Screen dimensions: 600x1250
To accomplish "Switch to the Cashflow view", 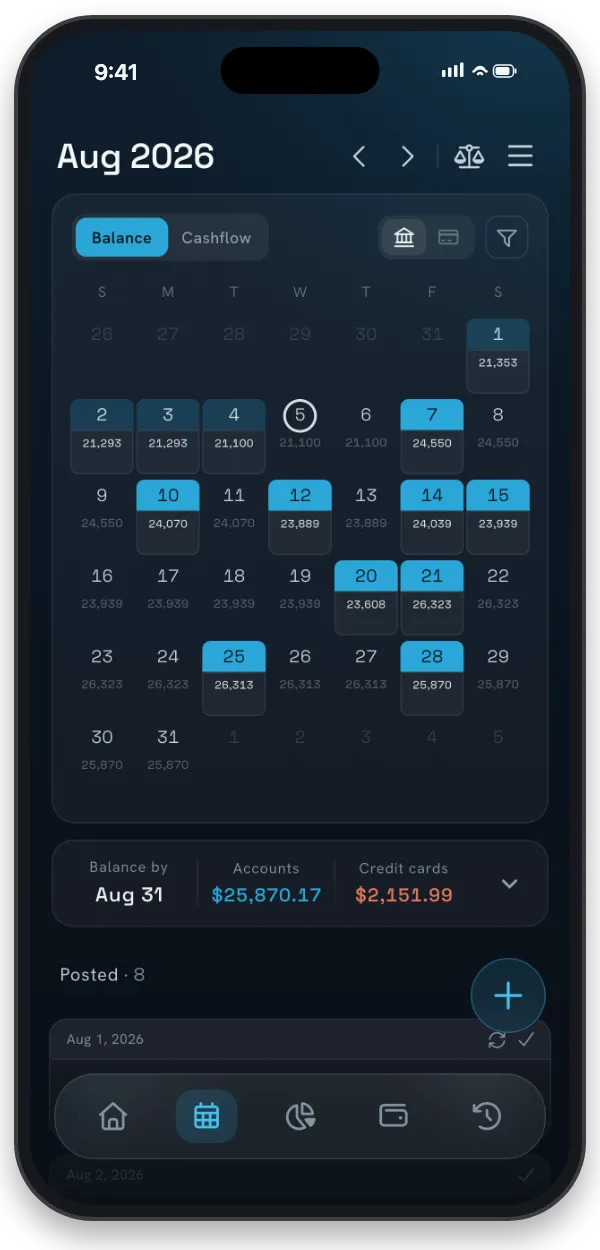I will (x=217, y=238).
